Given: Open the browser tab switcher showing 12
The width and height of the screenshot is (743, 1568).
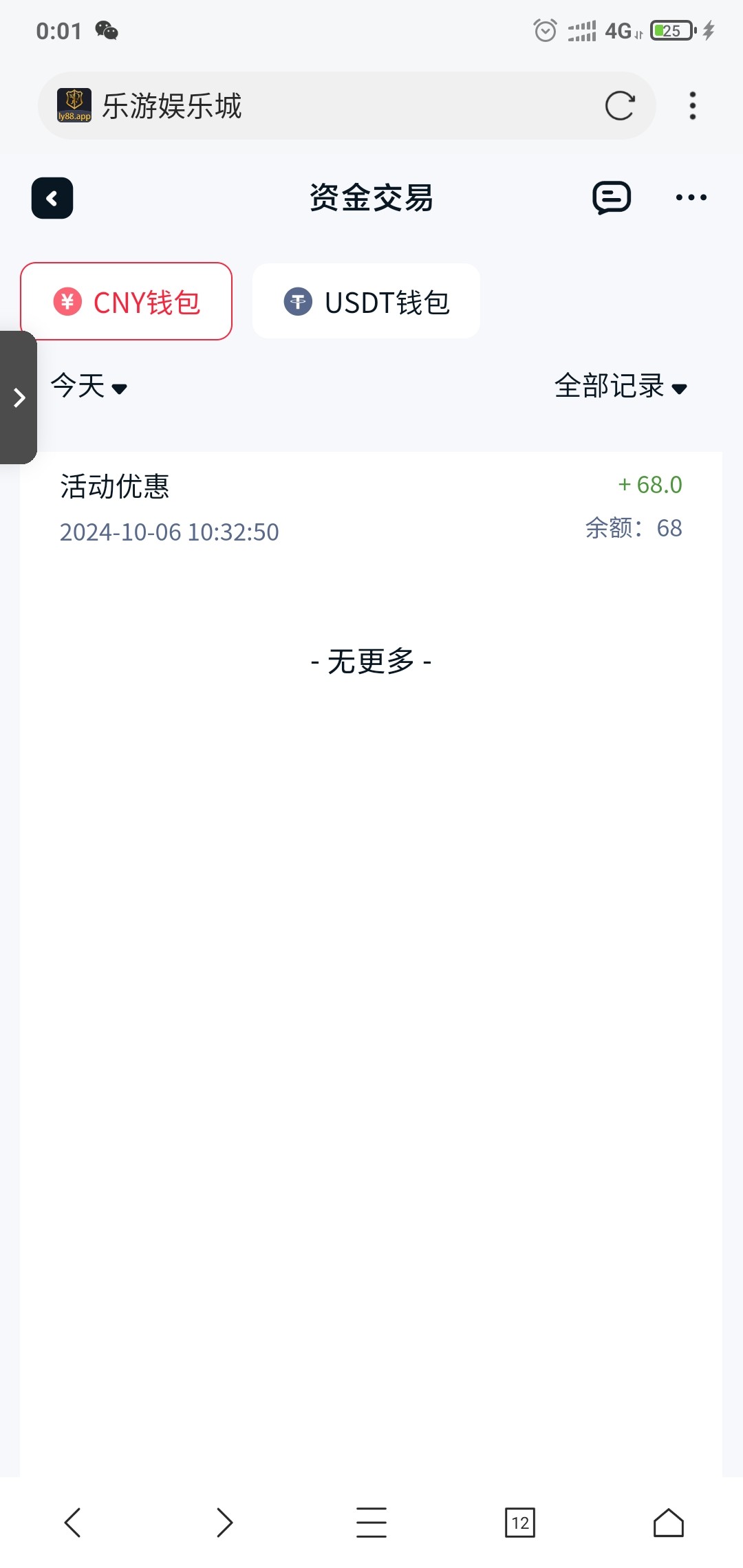Looking at the screenshot, I should coord(520,1523).
